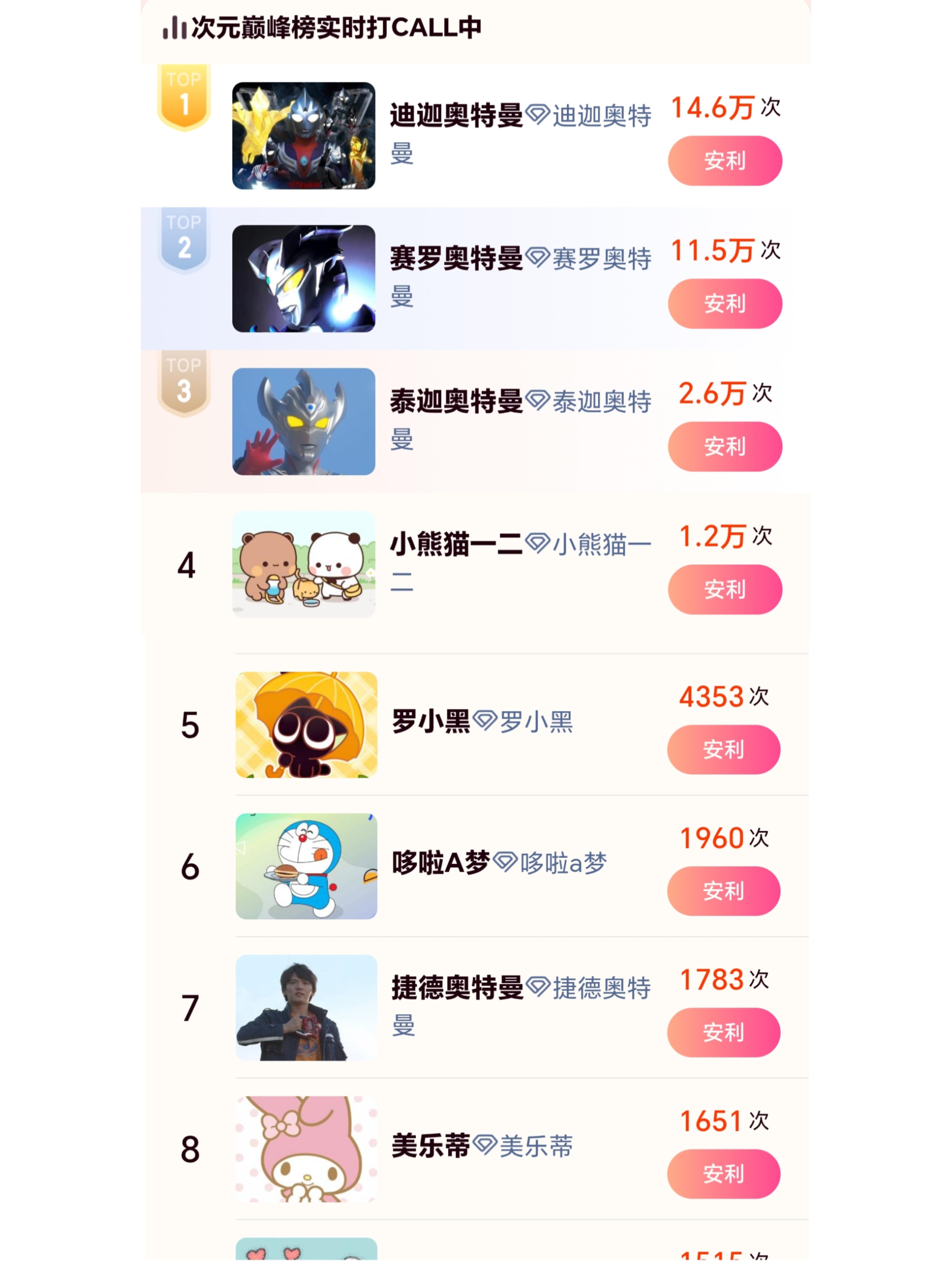The image size is (952, 1269).
Task: Hit 安利 next to 泰迦奥特曼
Action: pyautogui.click(x=725, y=446)
